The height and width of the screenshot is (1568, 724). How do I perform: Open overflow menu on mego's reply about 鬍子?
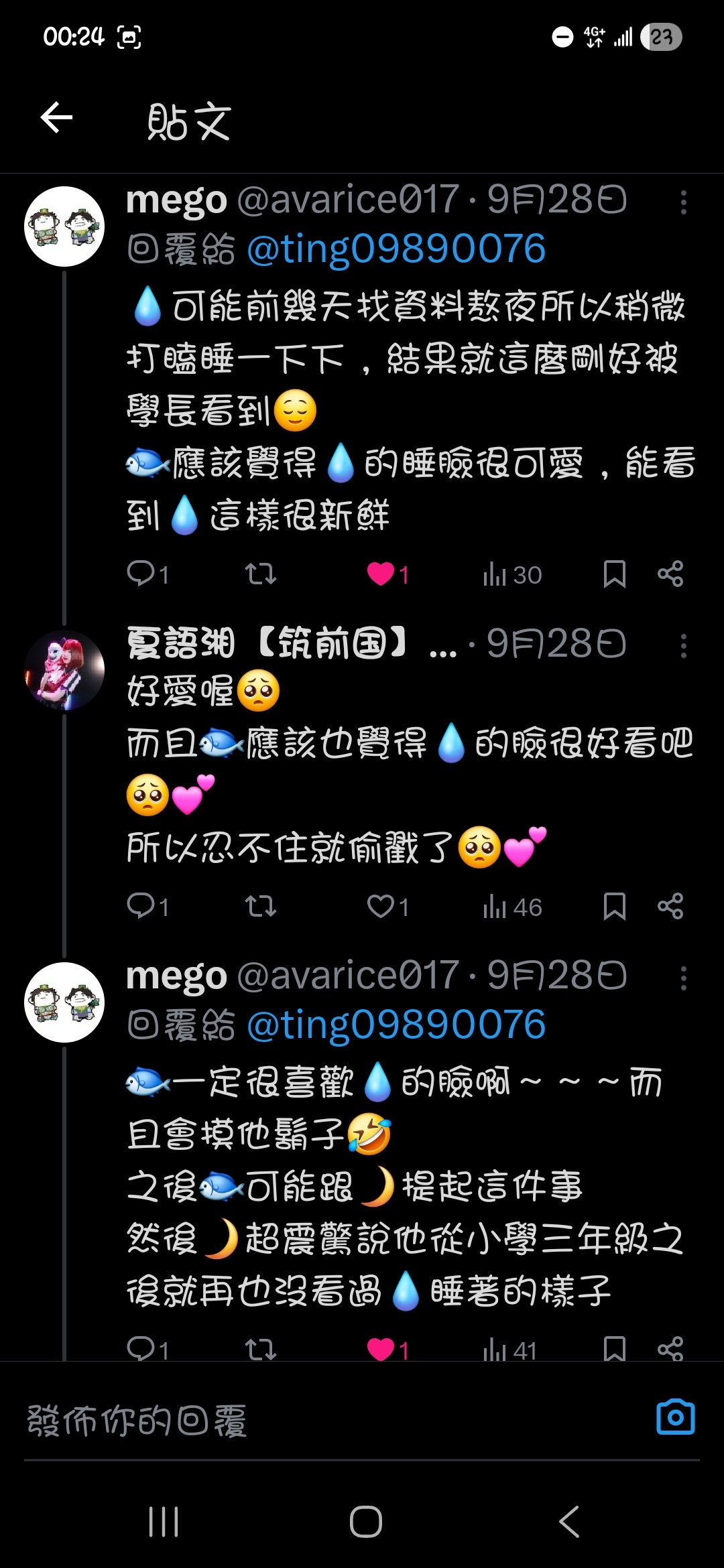[x=683, y=978]
